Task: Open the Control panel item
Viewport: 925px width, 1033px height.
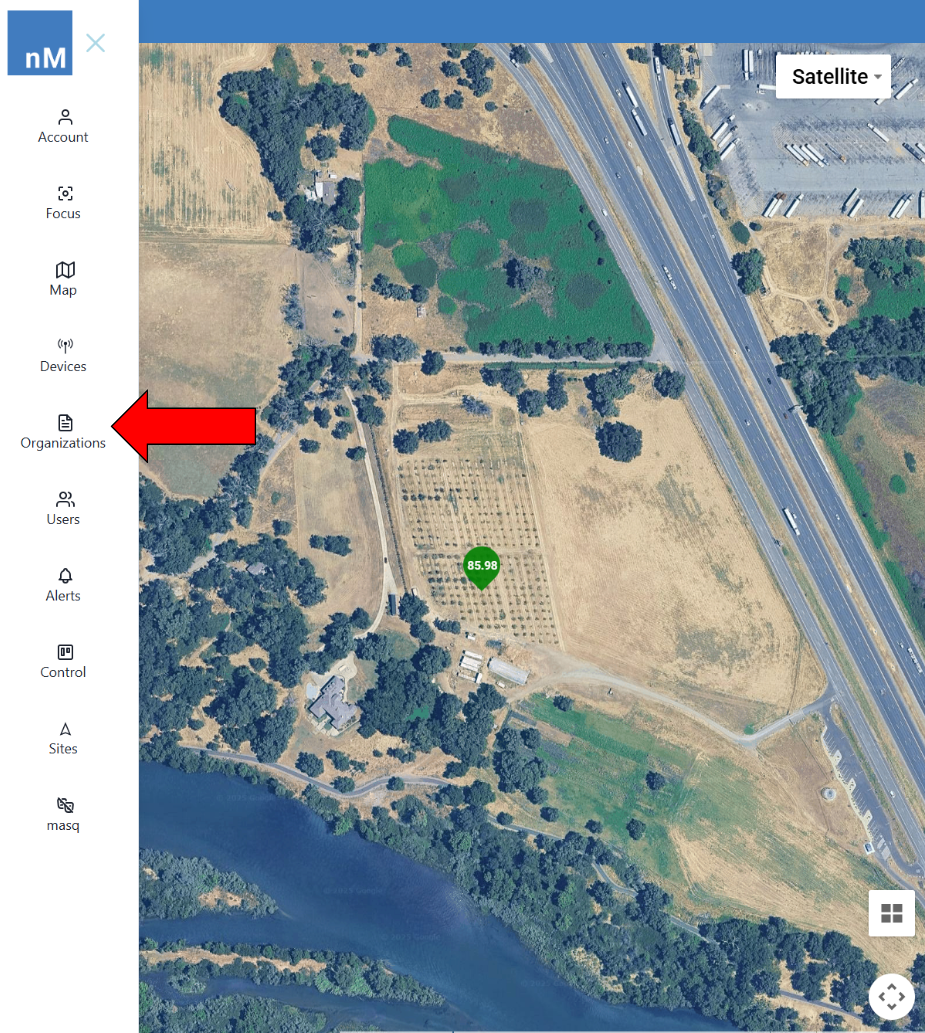Action: 64,661
